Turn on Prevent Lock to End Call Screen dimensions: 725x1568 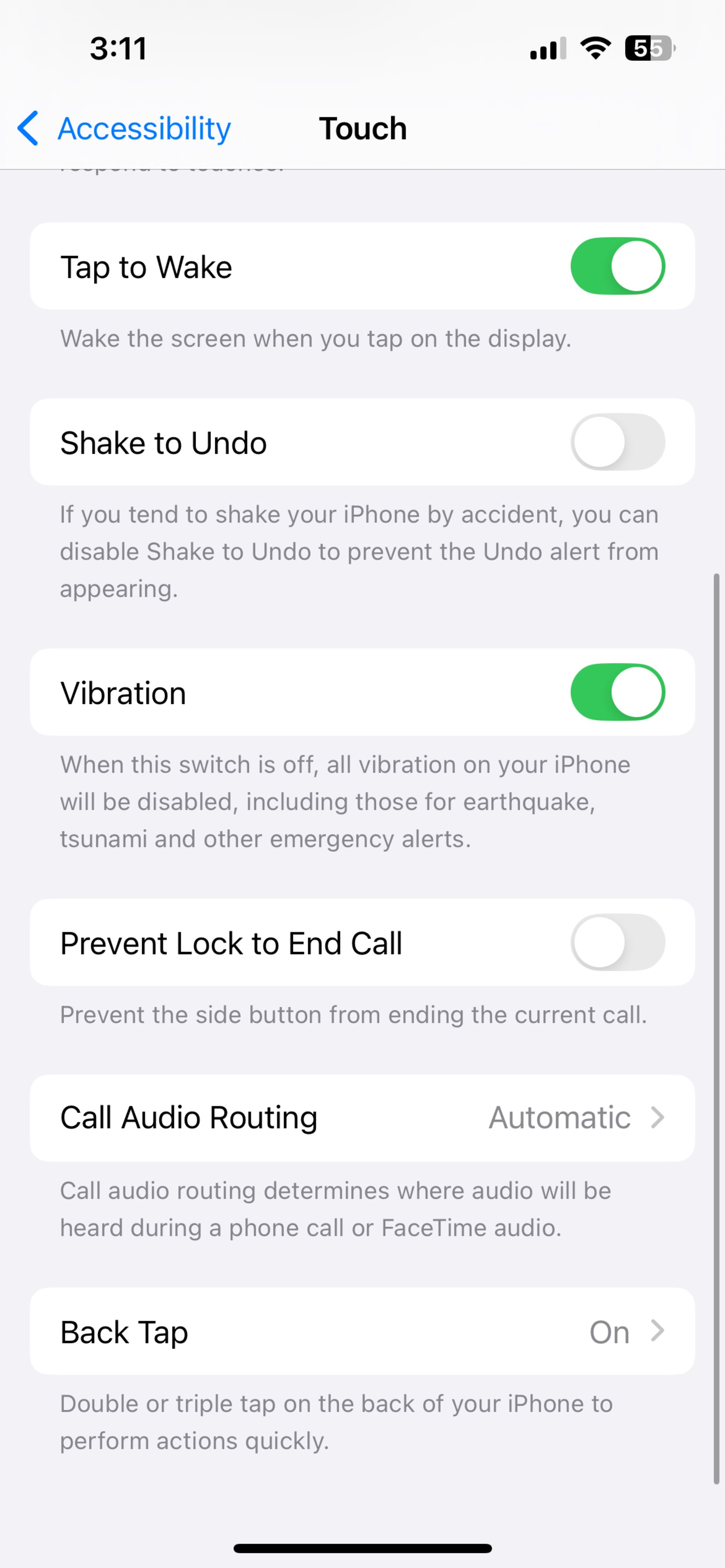click(617, 942)
